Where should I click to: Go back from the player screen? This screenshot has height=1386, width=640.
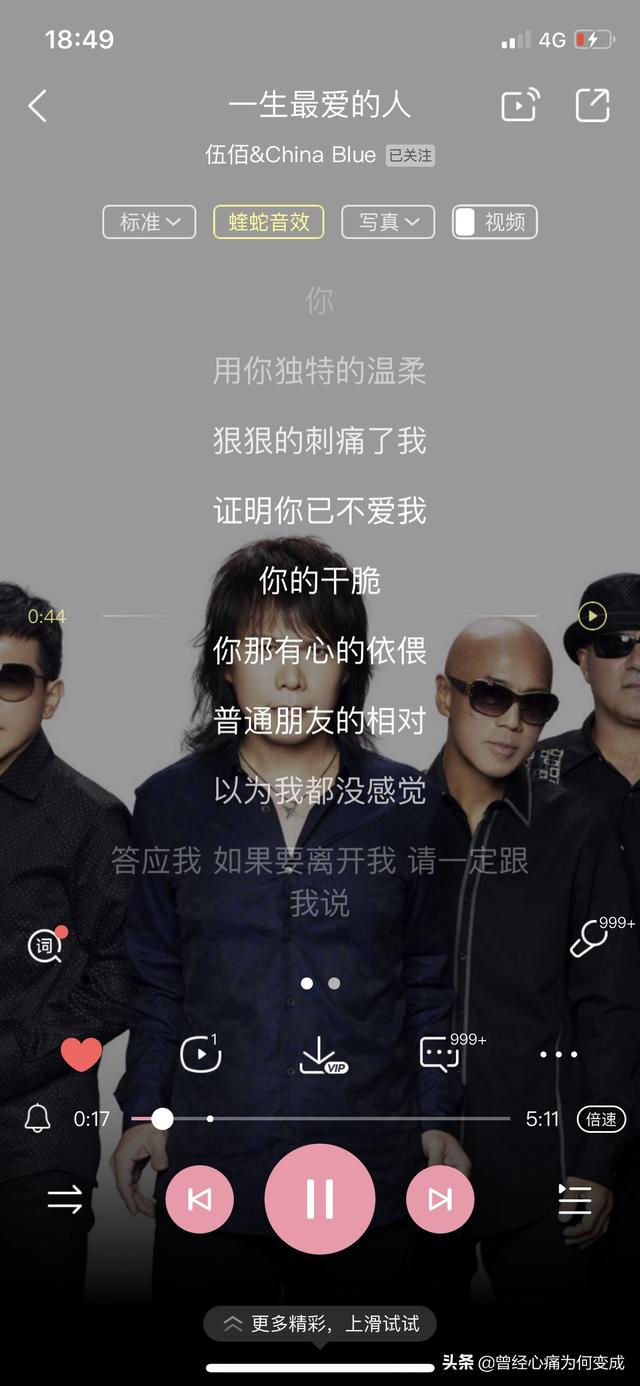coord(38,106)
